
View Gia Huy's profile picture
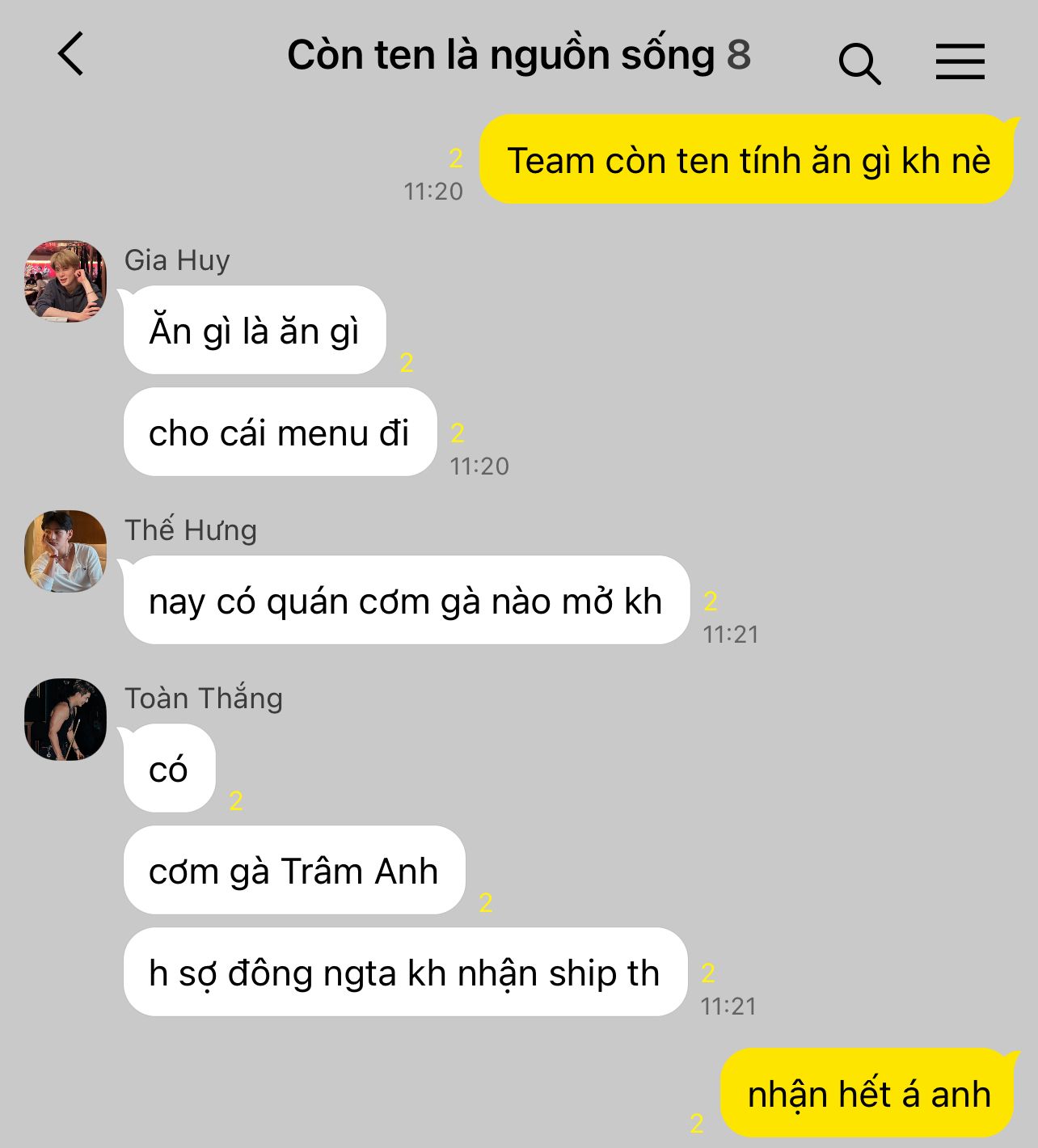(65, 281)
